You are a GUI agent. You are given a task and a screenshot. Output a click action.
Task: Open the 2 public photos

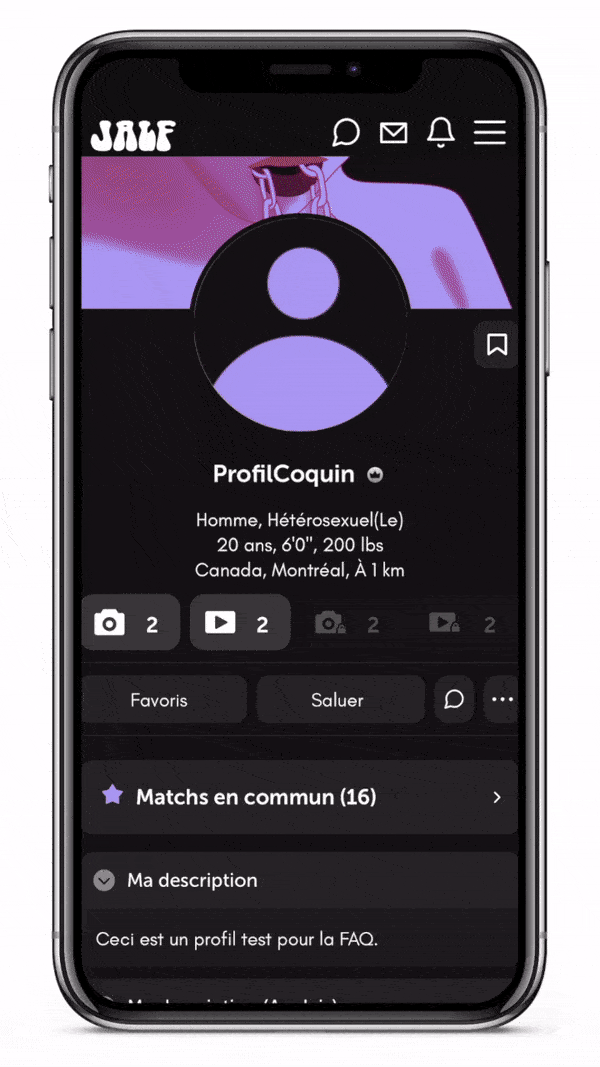pos(131,623)
